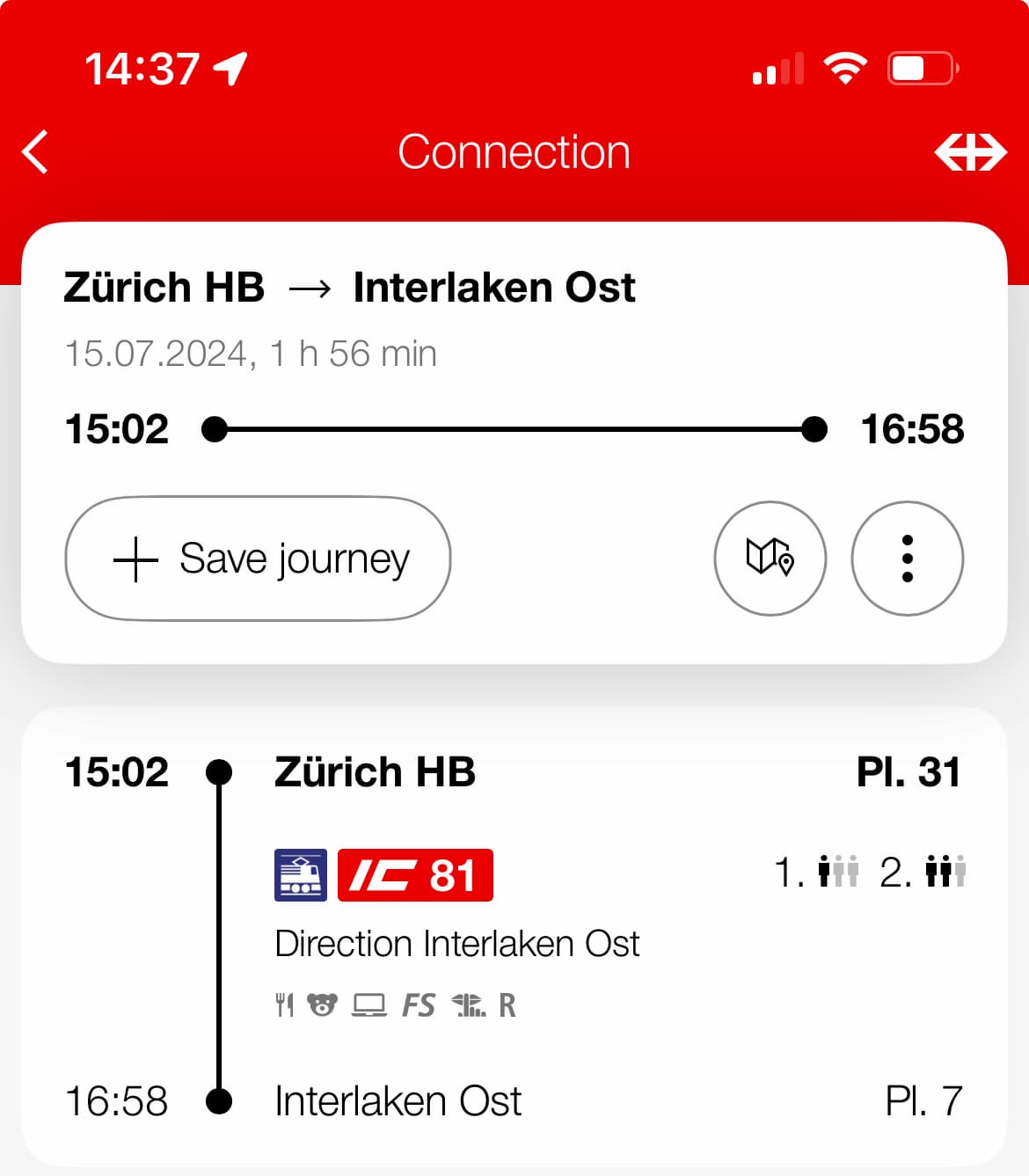Open the map view for this connection

tap(770, 559)
